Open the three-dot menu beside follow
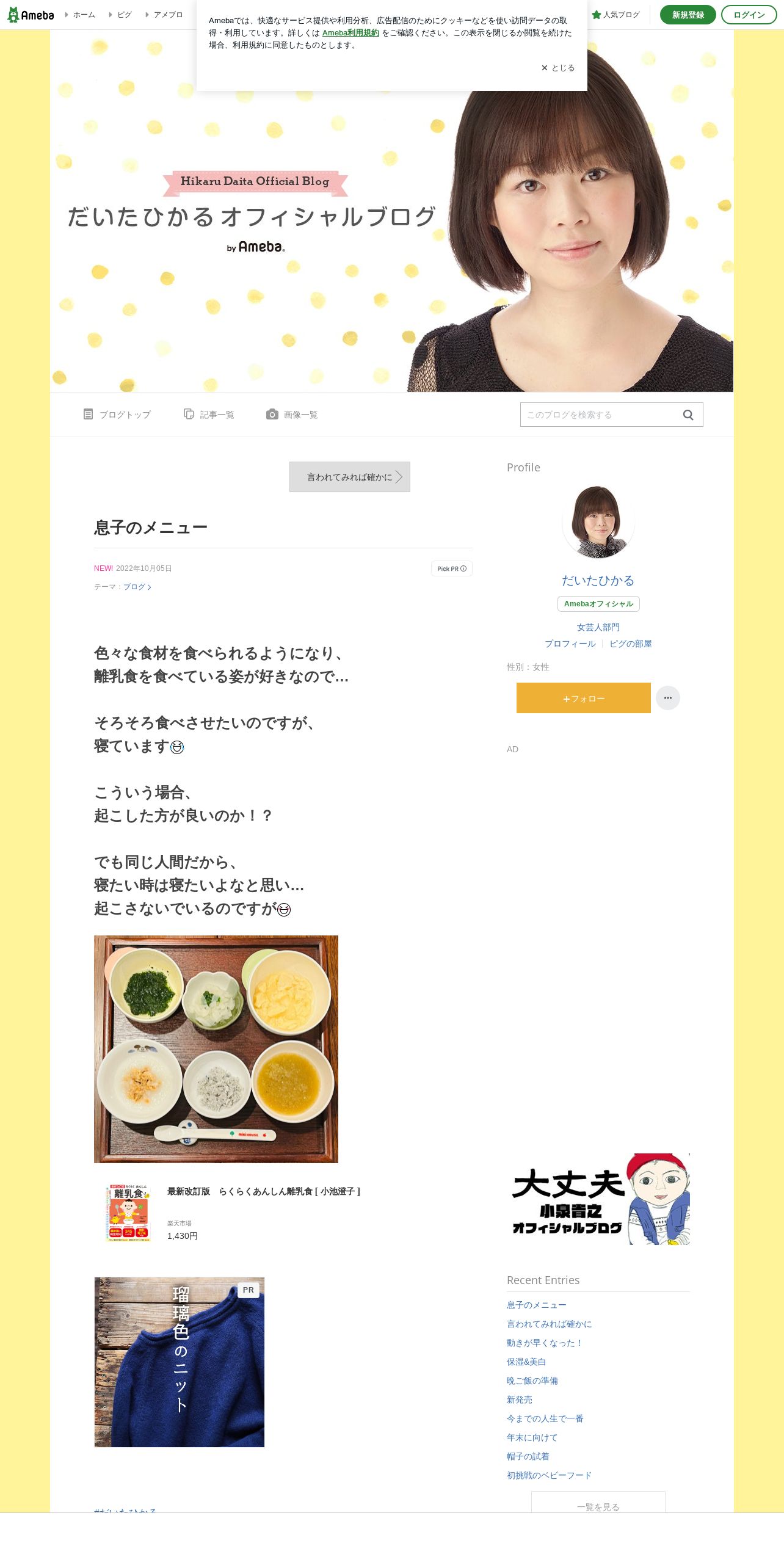 [x=668, y=698]
